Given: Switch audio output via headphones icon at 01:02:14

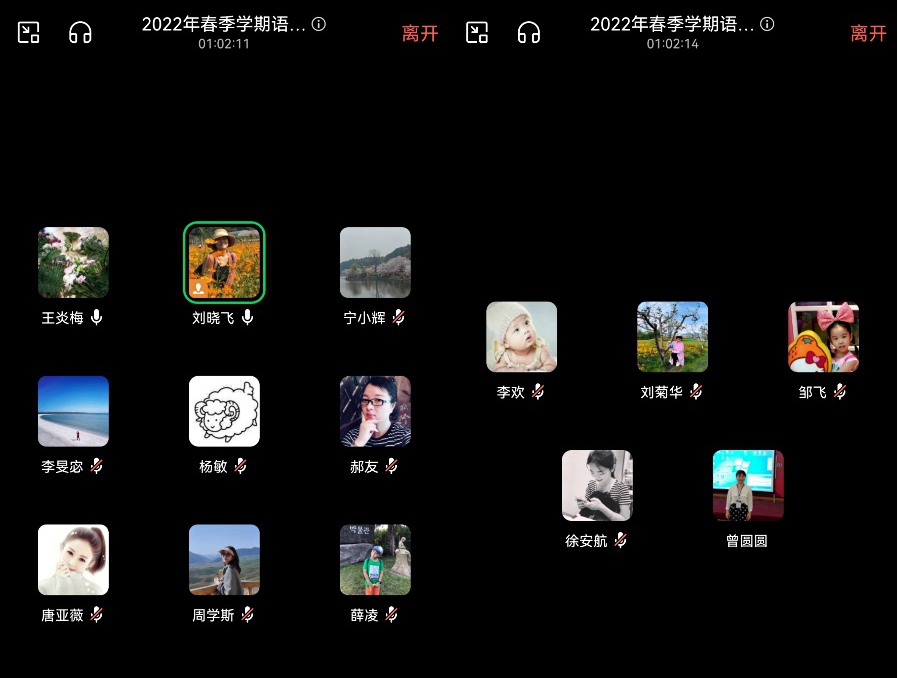Looking at the screenshot, I should 529,33.
